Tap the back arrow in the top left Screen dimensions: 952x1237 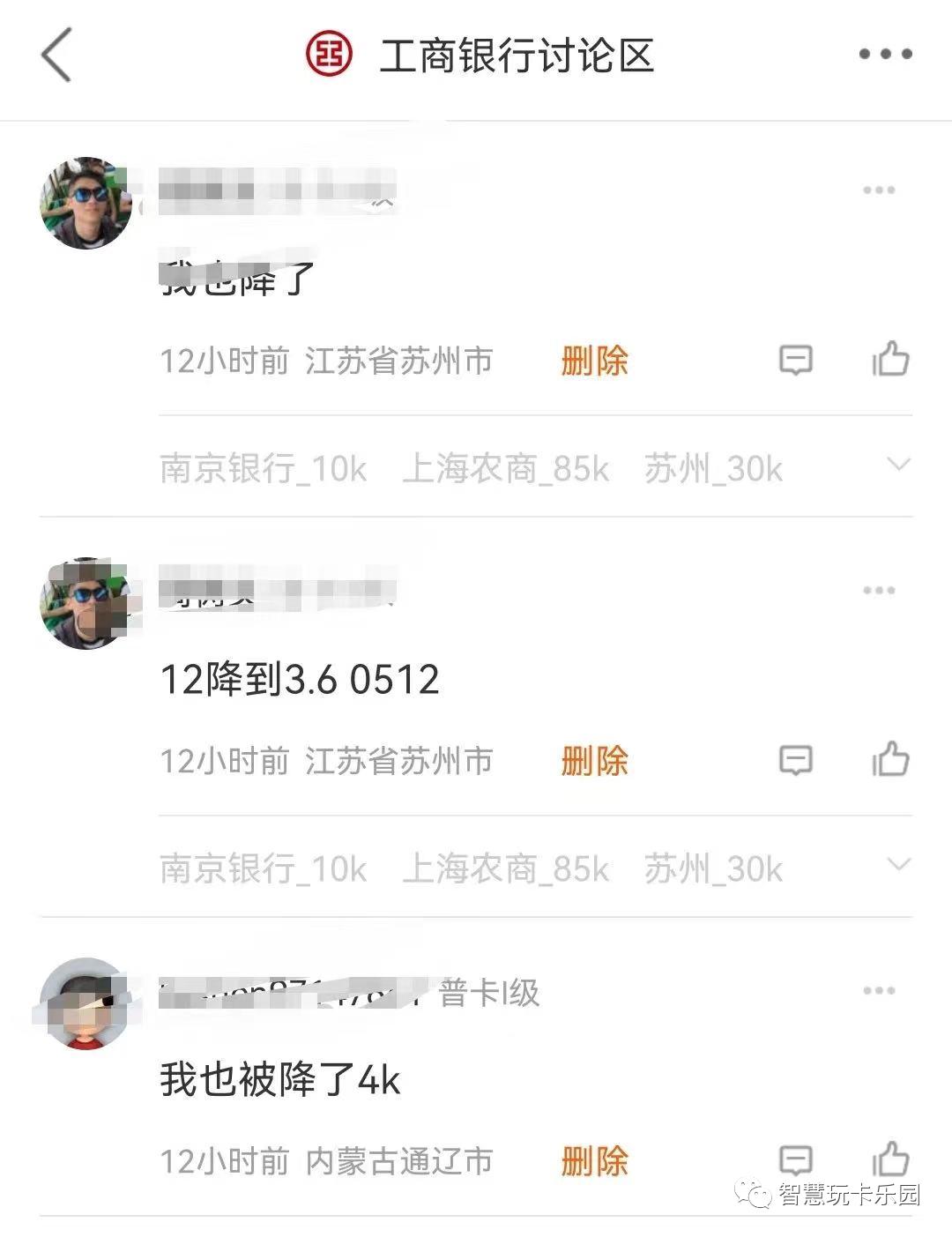point(56,55)
